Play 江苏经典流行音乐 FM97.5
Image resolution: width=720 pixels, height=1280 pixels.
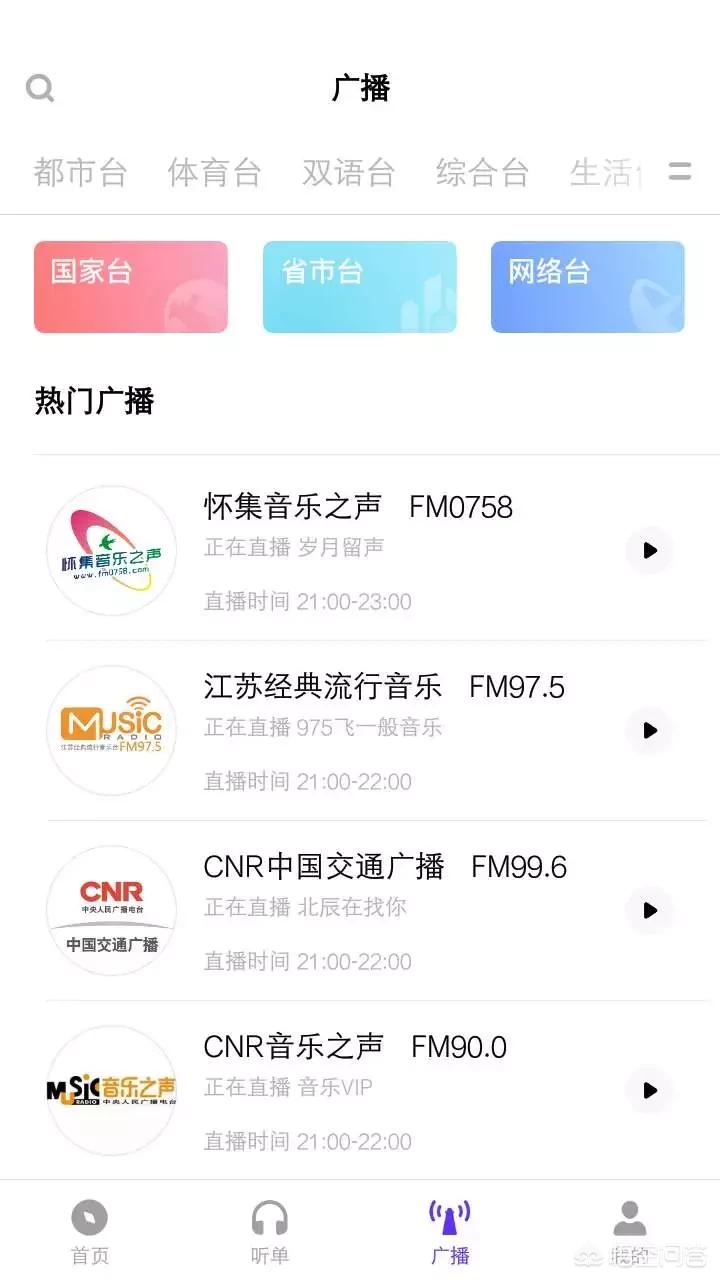(x=650, y=730)
